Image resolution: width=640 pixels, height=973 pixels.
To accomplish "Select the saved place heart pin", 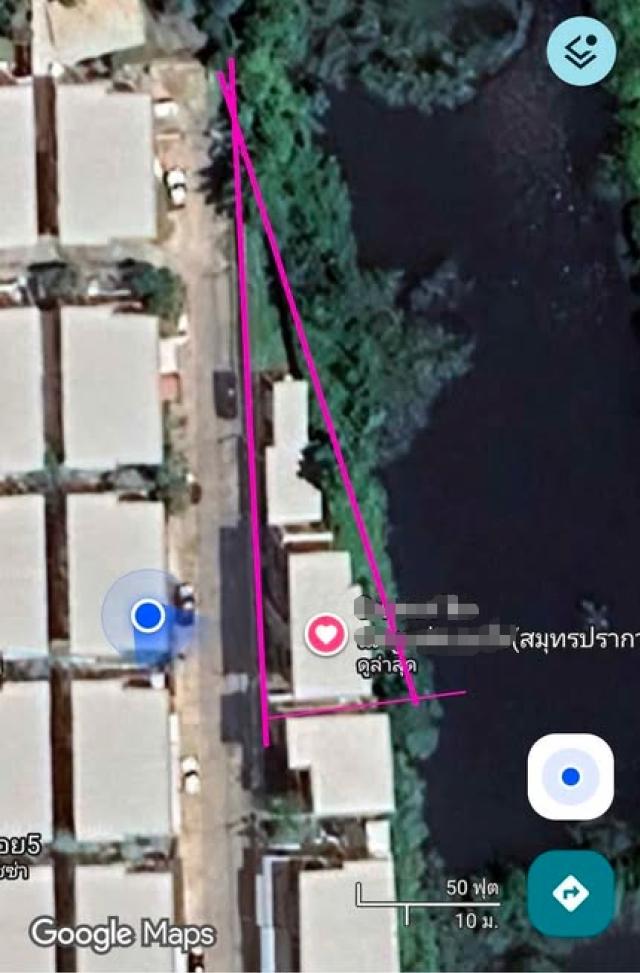I will [326, 634].
